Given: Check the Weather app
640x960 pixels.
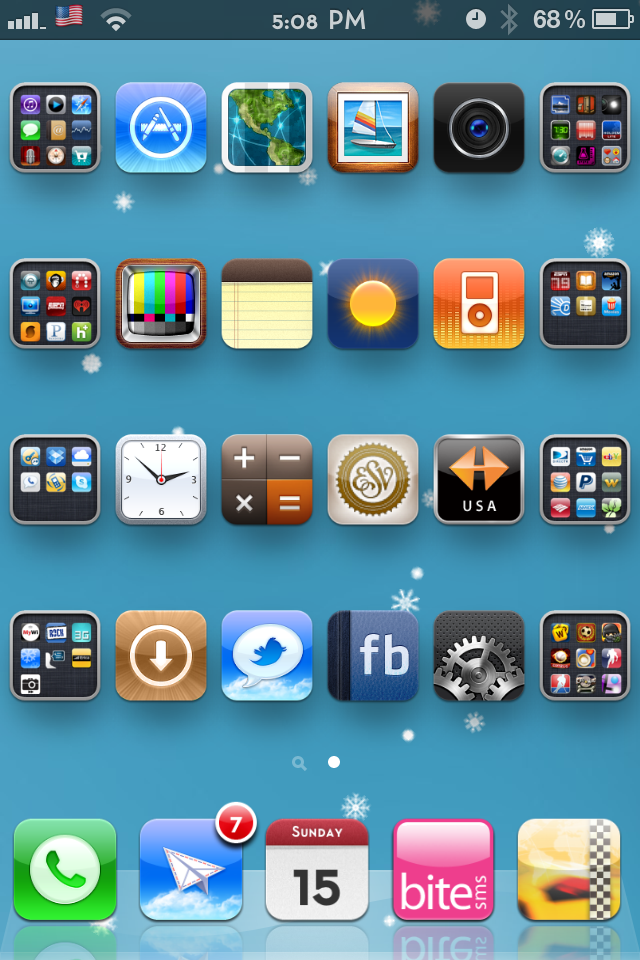Looking at the screenshot, I should click(x=373, y=304).
